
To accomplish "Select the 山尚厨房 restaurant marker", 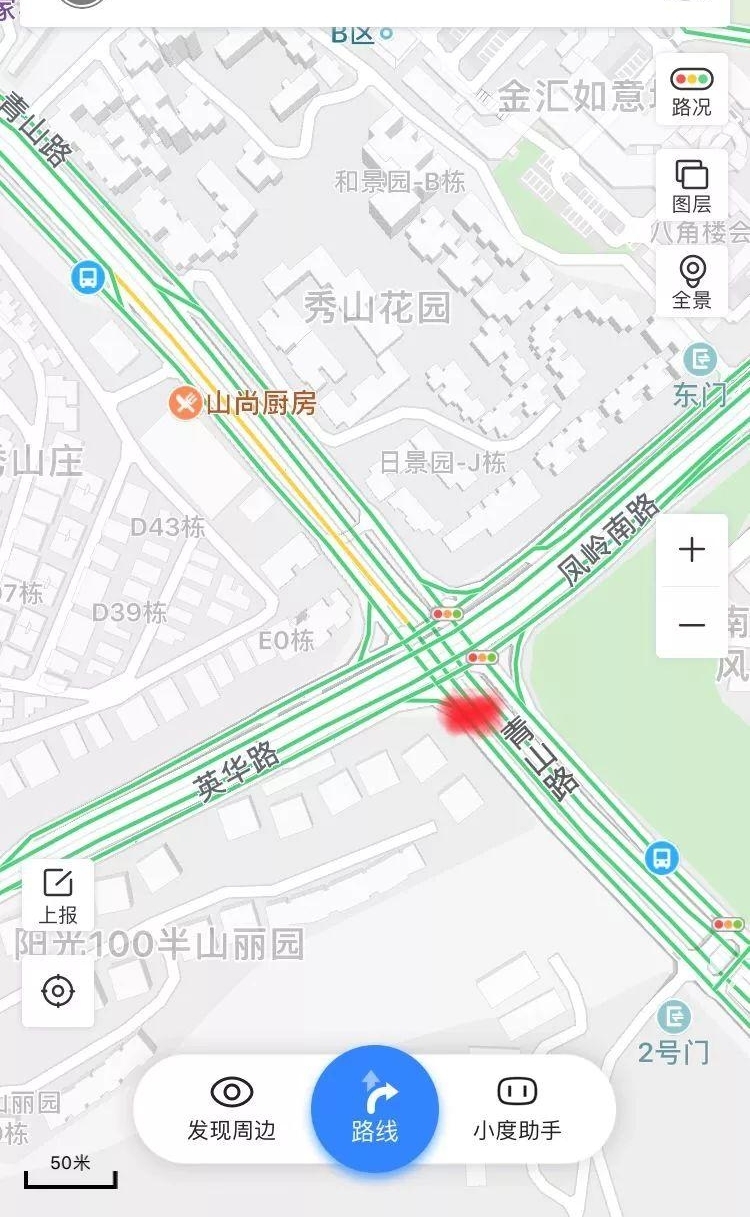I will [185, 403].
